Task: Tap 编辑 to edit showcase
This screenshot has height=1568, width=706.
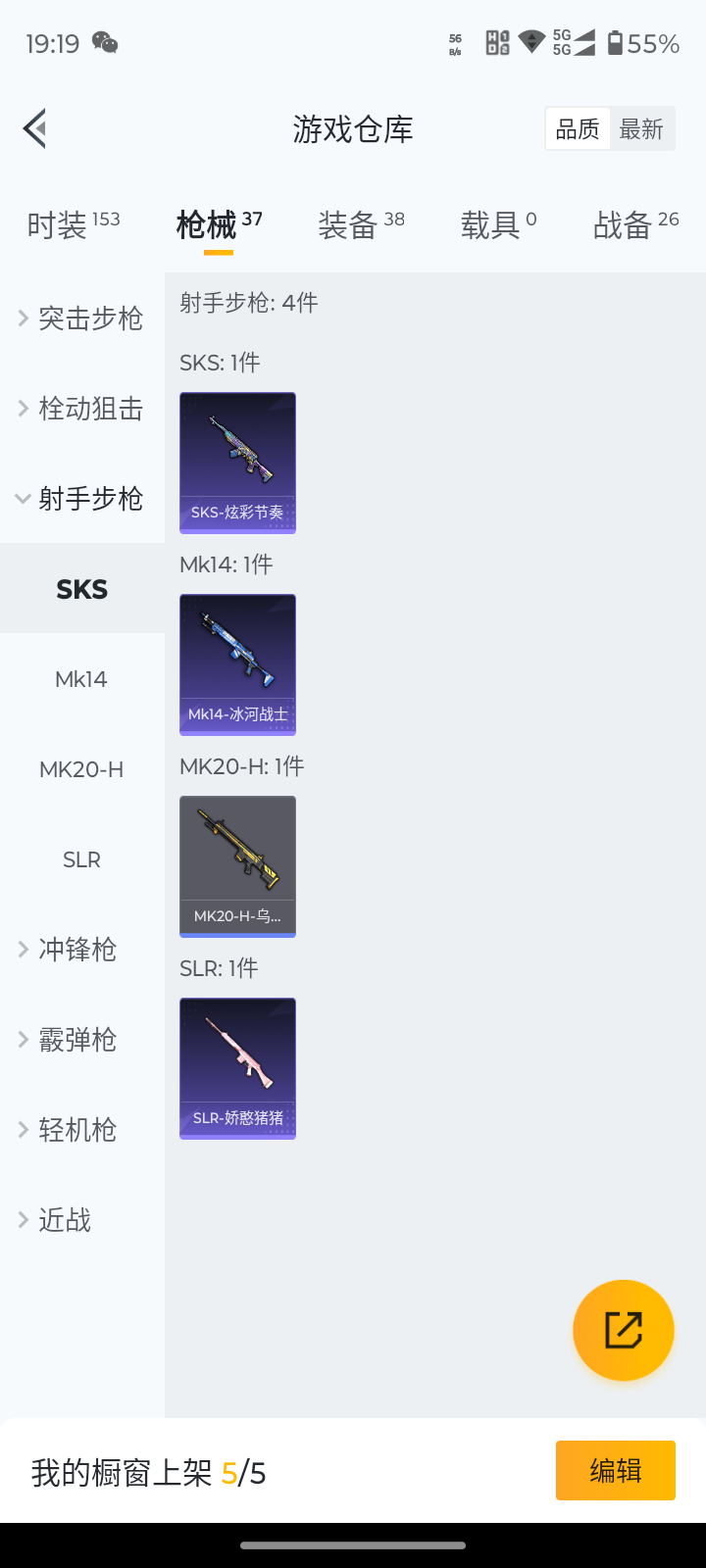Action: point(615,1470)
